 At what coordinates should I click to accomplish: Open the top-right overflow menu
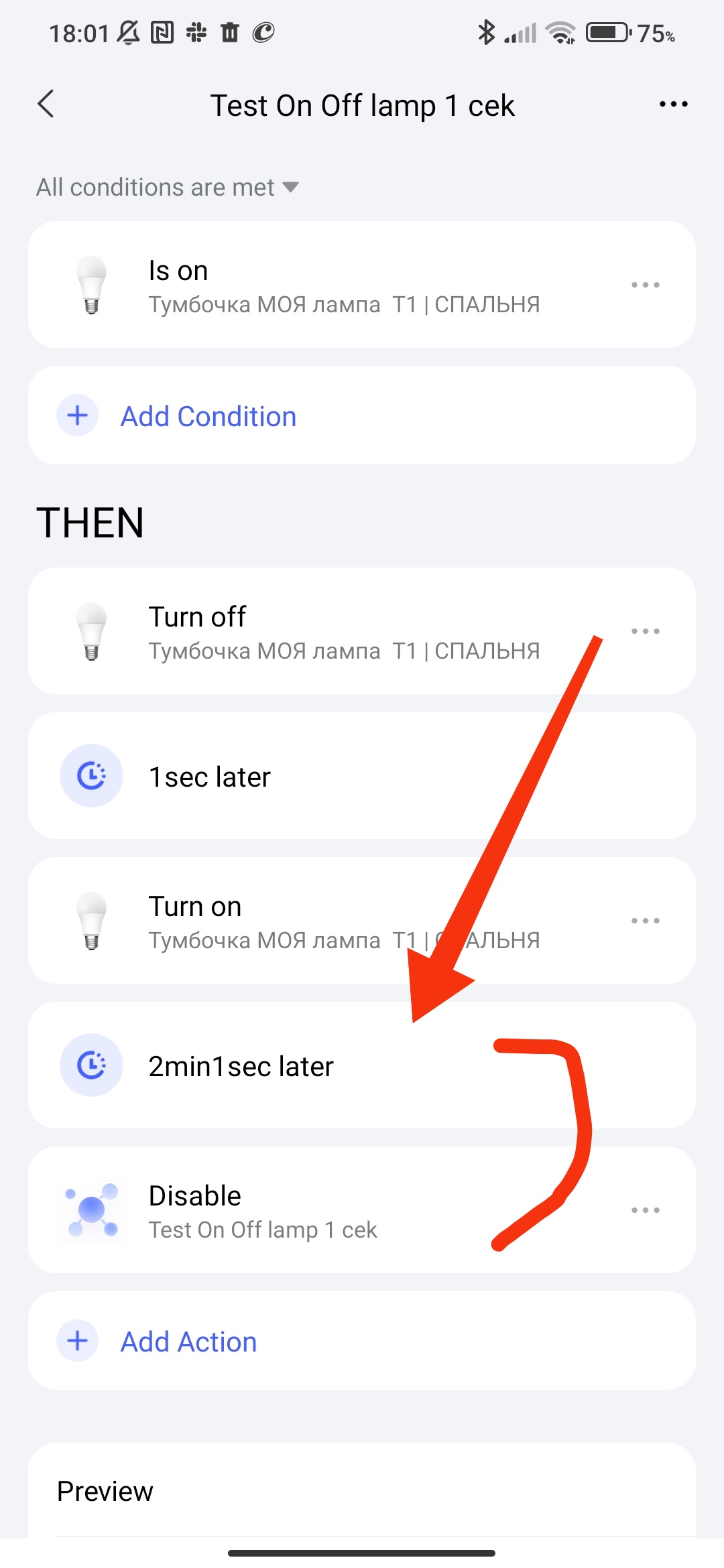pyautogui.click(x=673, y=105)
